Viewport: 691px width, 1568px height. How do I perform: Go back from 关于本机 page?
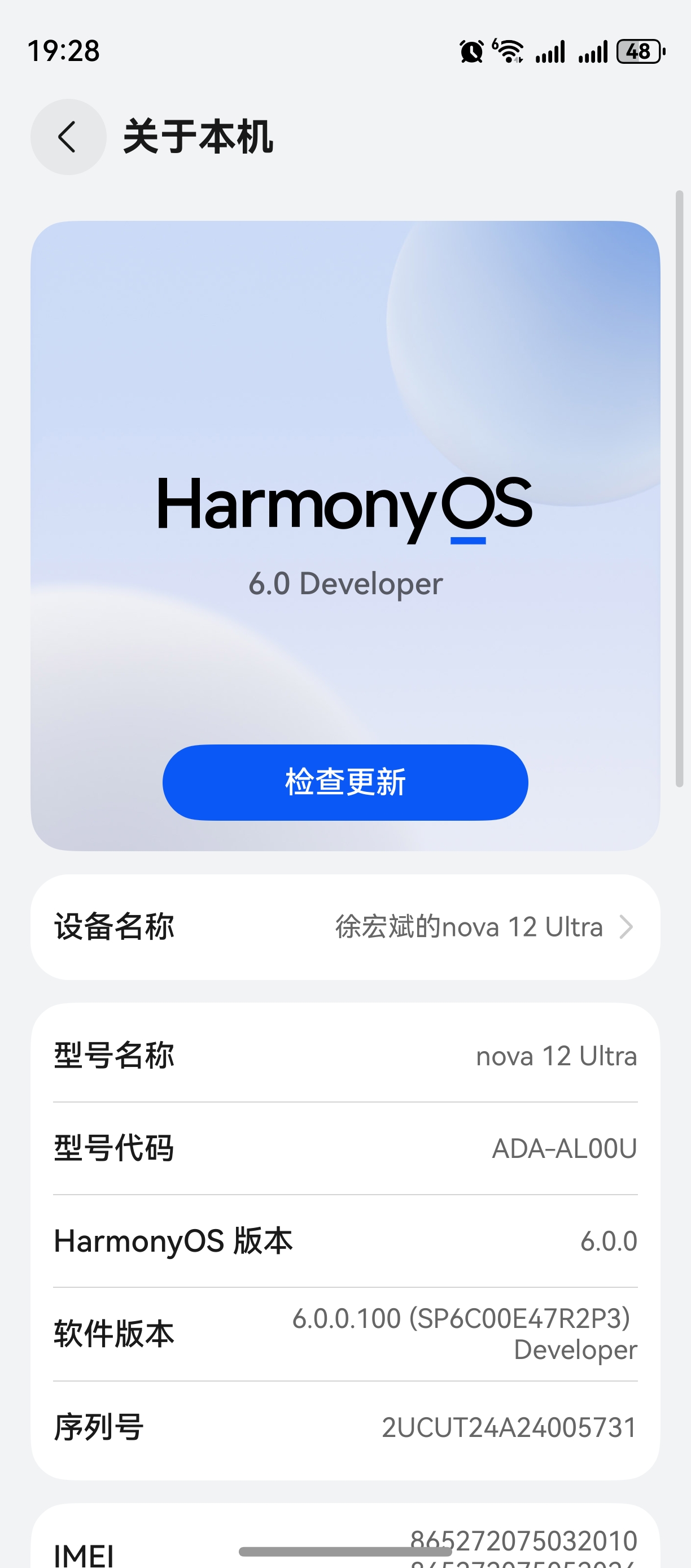(x=68, y=137)
